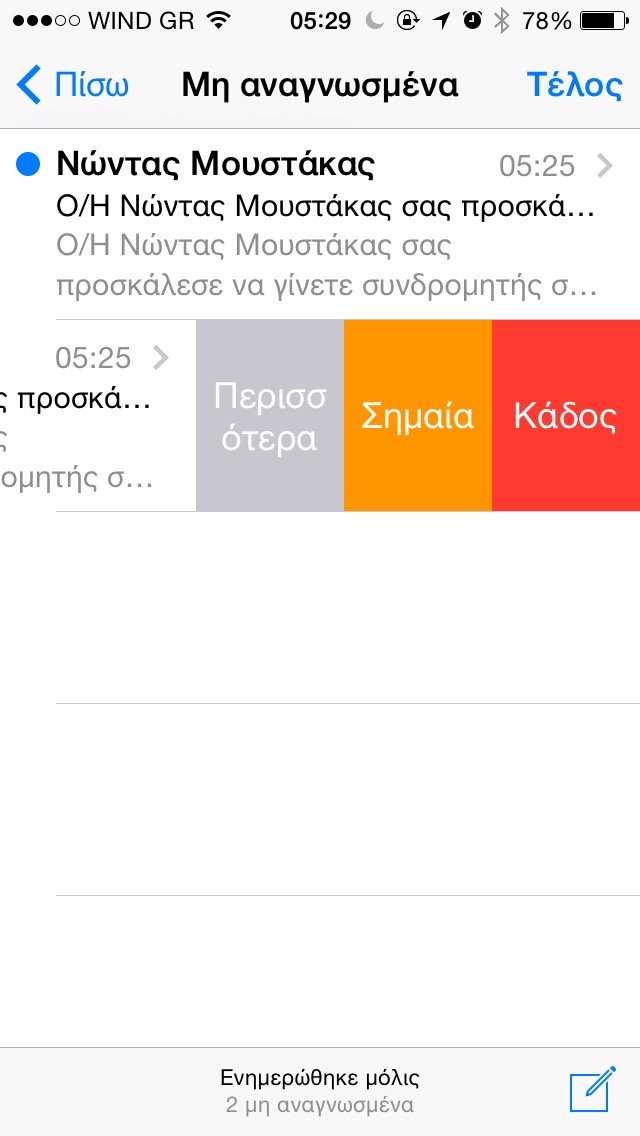Tap Περισσότερα for more email options
The height and width of the screenshot is (1136, 640).
[x=270, y=416]
